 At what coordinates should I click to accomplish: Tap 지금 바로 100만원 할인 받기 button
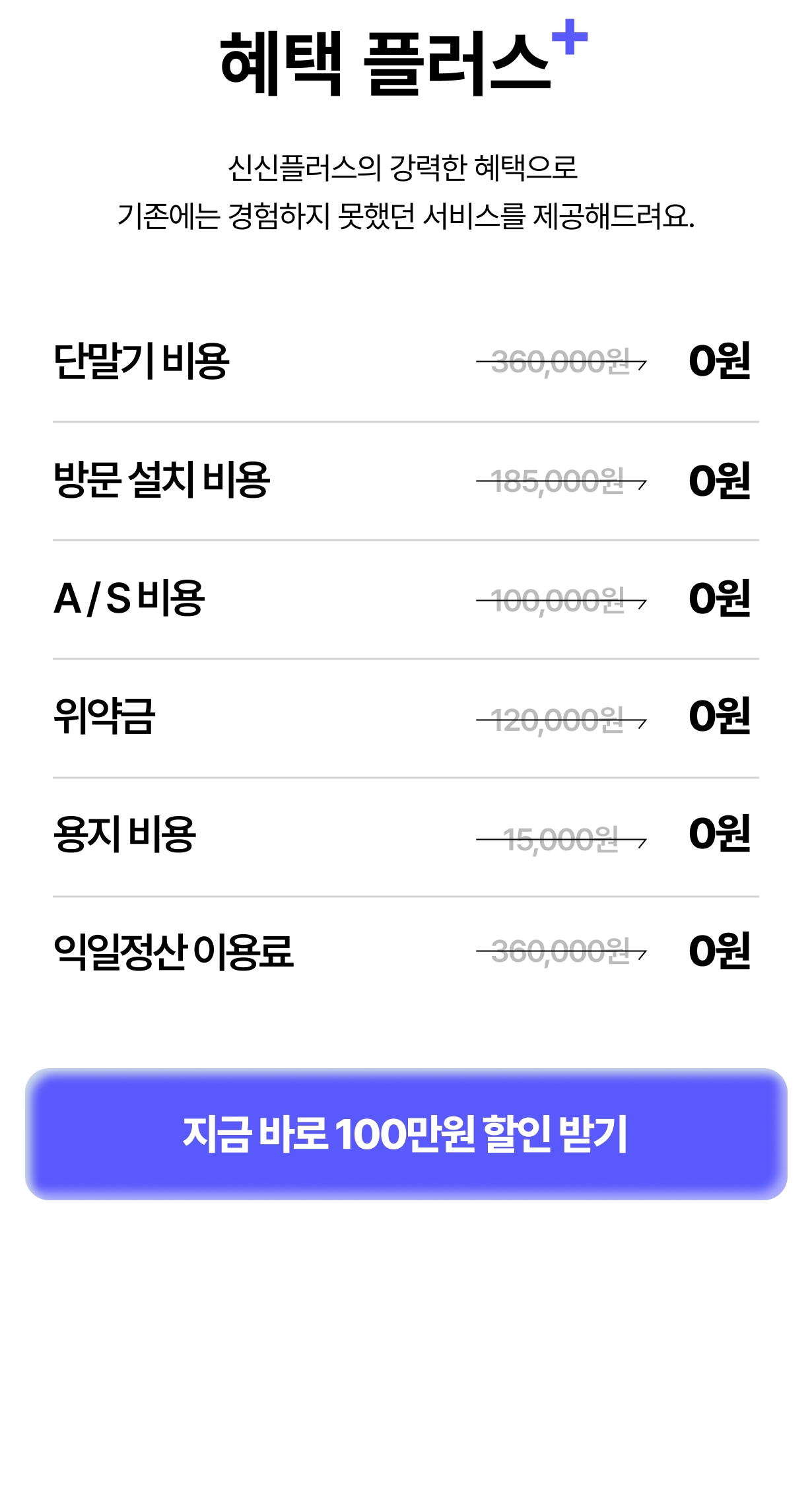tap(405, 1134)
